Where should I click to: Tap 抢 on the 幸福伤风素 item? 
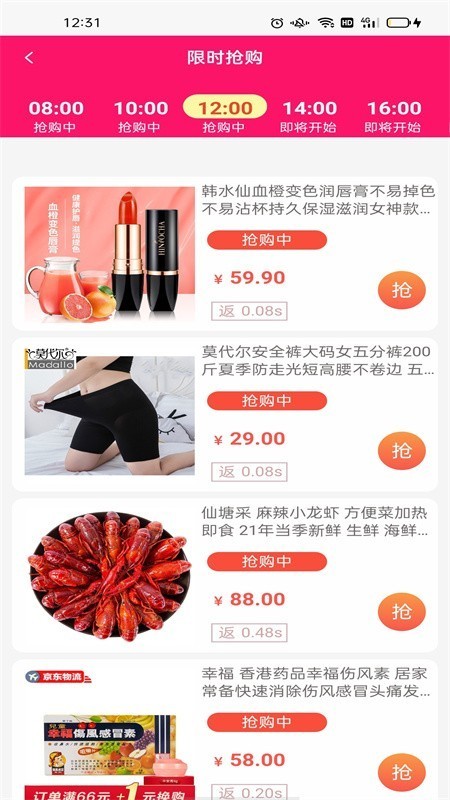click(402, 772)
